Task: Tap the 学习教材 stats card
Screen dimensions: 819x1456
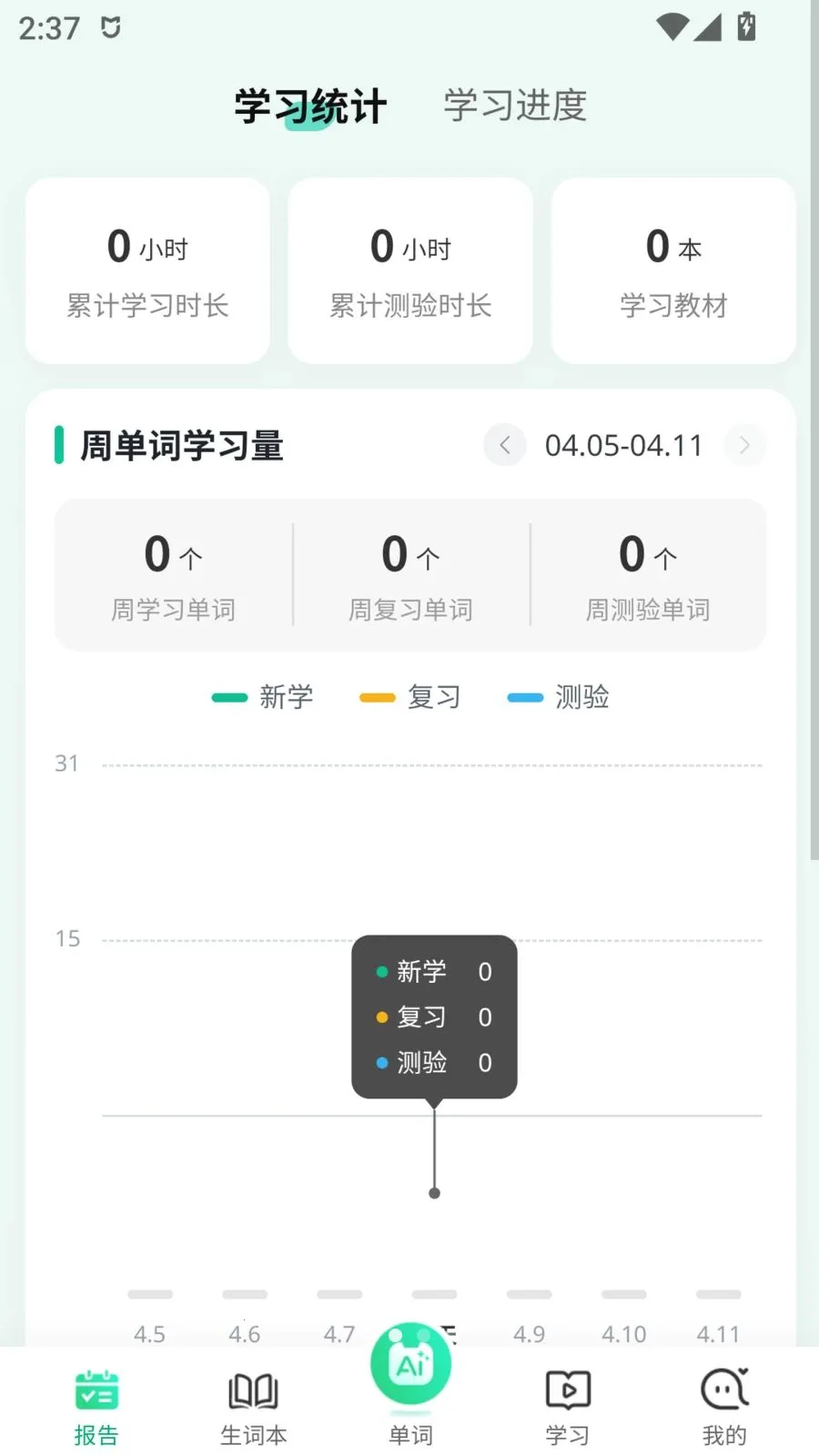Action: pyautogui.click(x=672, y=270)
